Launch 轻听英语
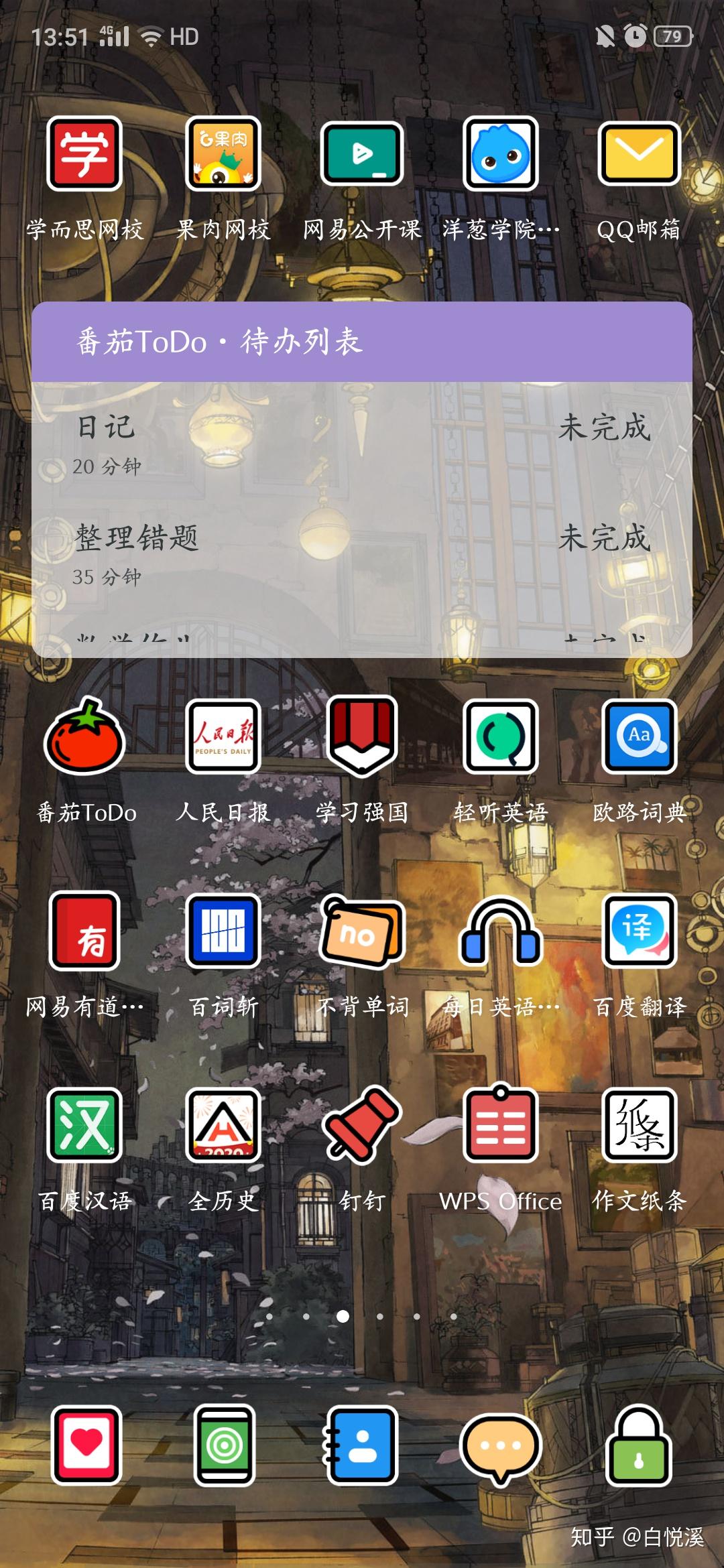The height and width of the screenshot is (1568, 724). tap(501, 737)
